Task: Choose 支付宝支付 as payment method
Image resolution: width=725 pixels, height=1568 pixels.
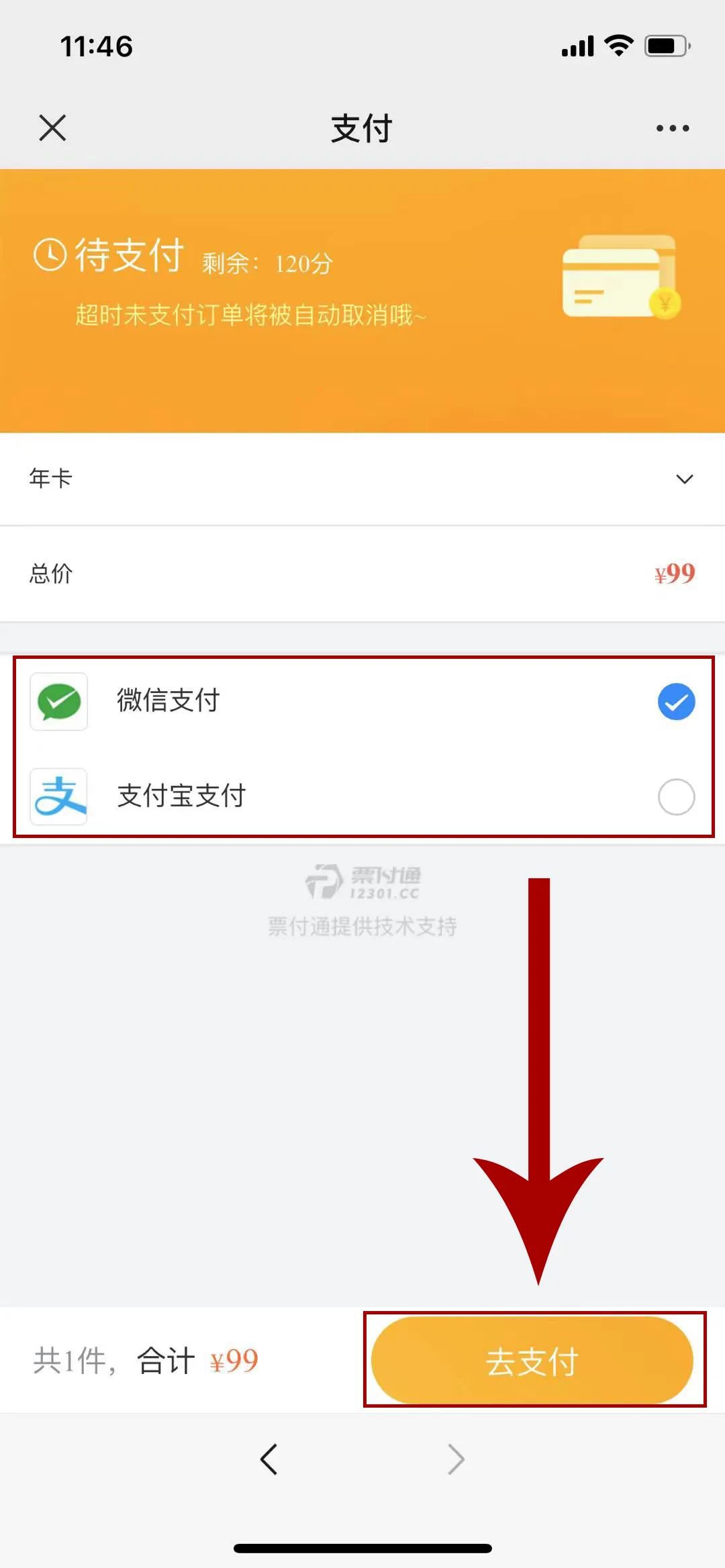Action: [676, 797]
